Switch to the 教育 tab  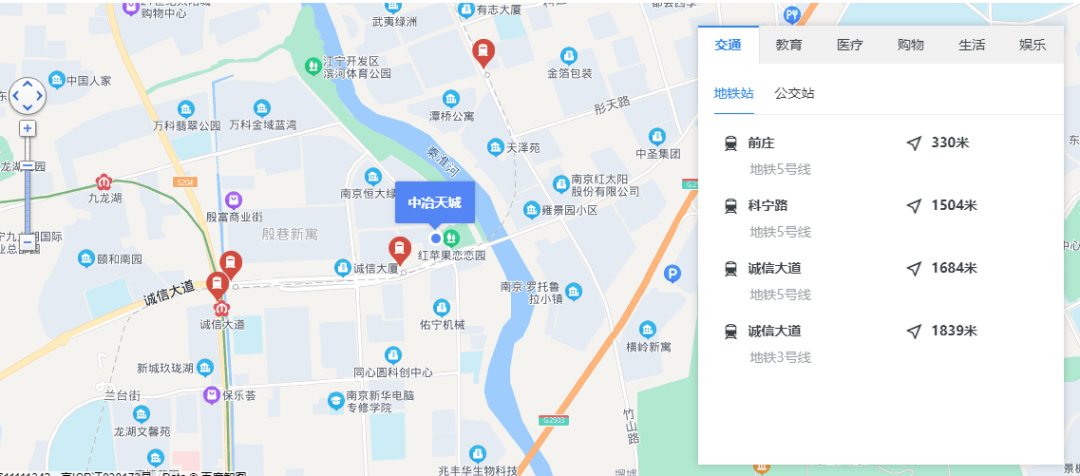click(789, 45)
